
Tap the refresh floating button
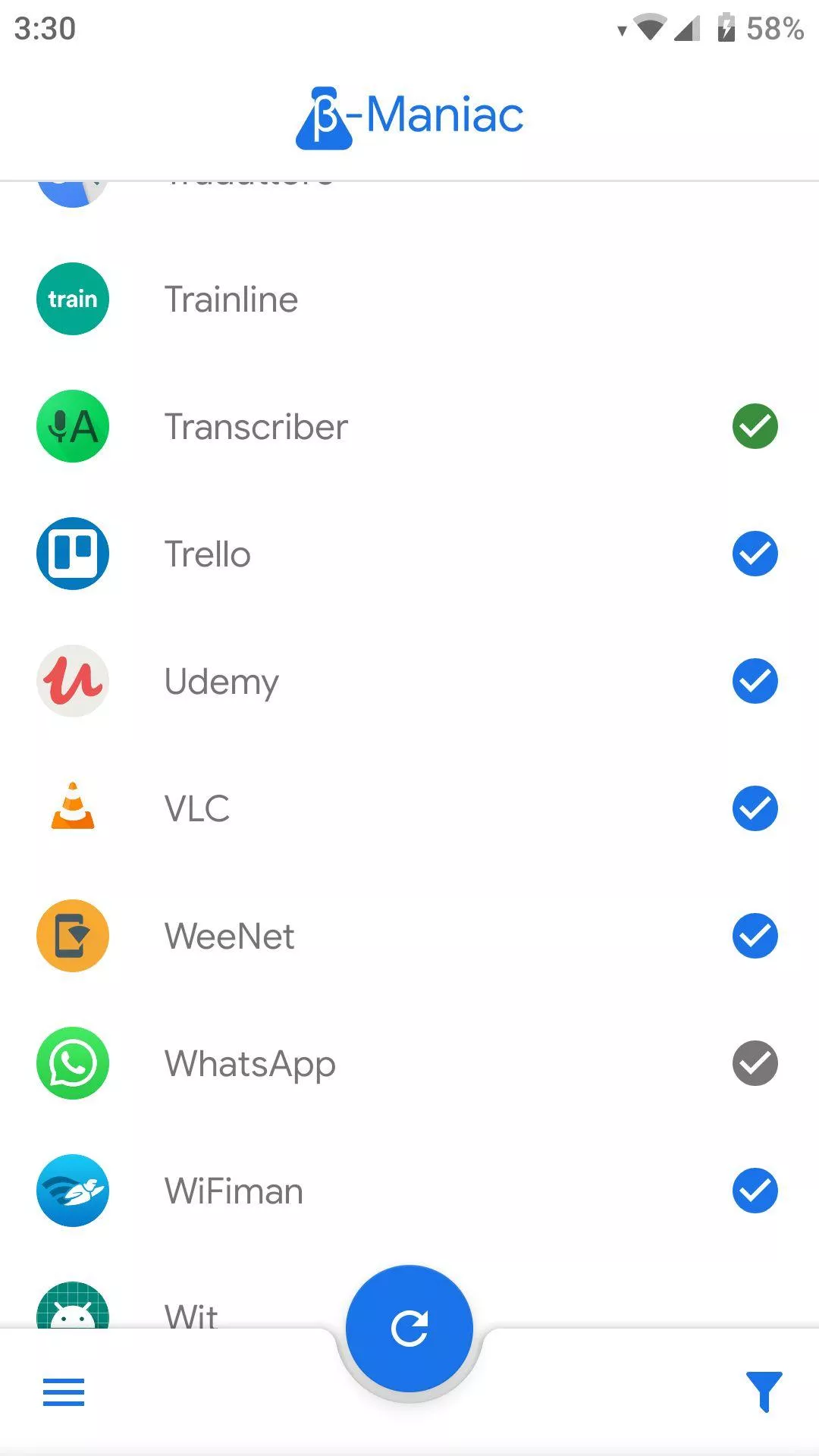pyautogui.click(x=409, y=1329)
